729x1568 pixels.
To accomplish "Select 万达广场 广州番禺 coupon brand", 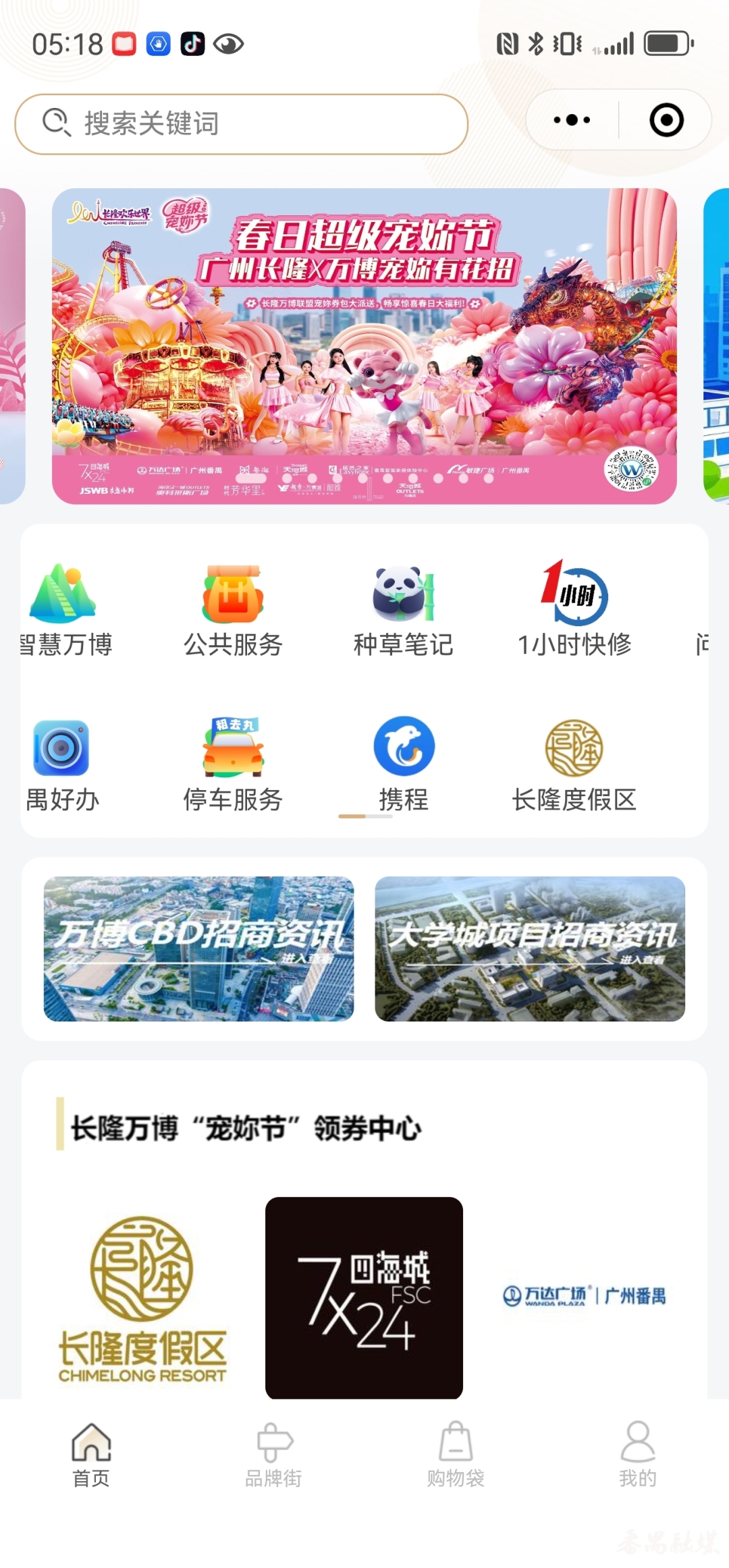I will coord(585,1295).
